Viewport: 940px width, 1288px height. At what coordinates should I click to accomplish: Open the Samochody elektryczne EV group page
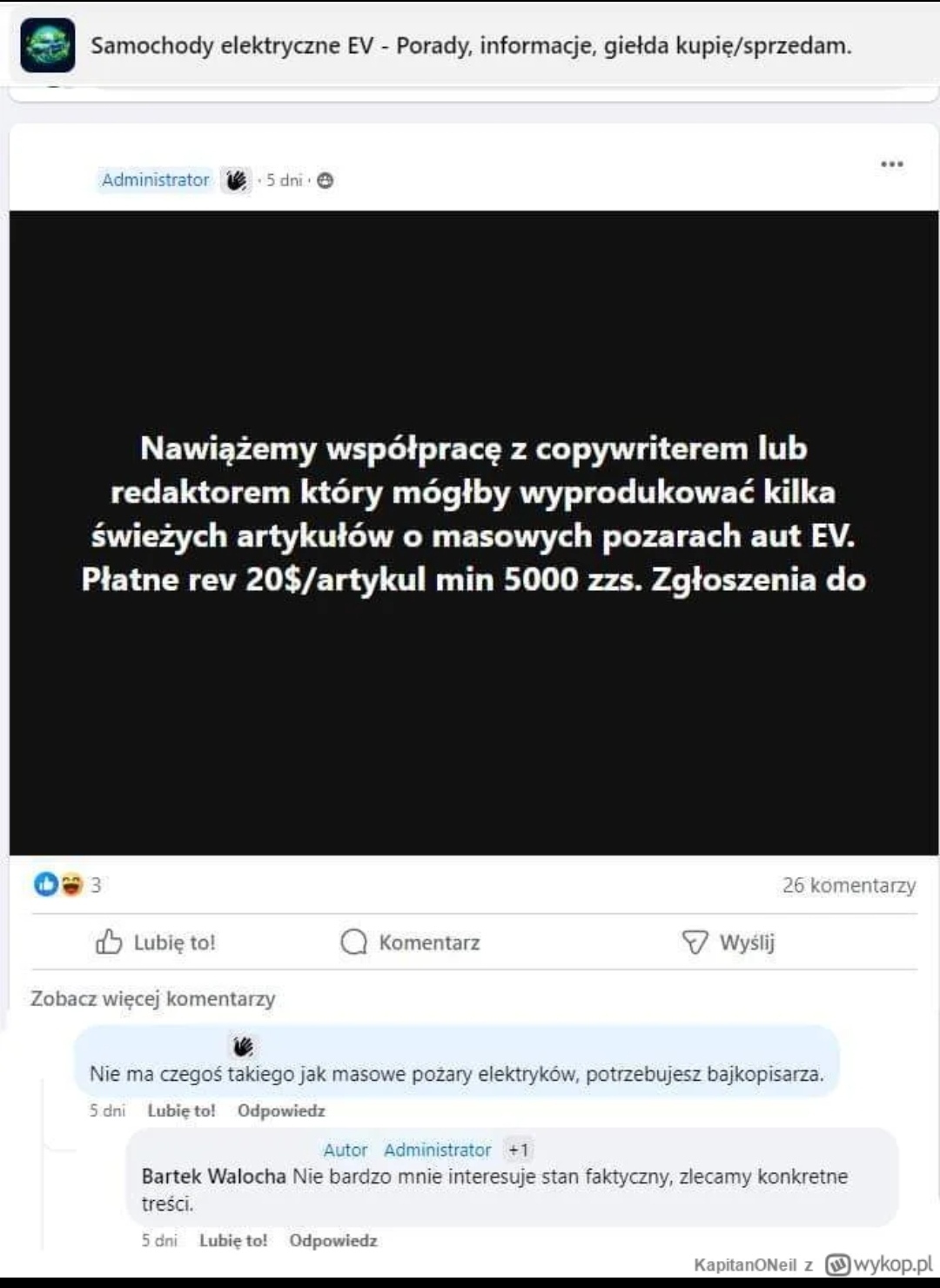(x=470, y=45)
